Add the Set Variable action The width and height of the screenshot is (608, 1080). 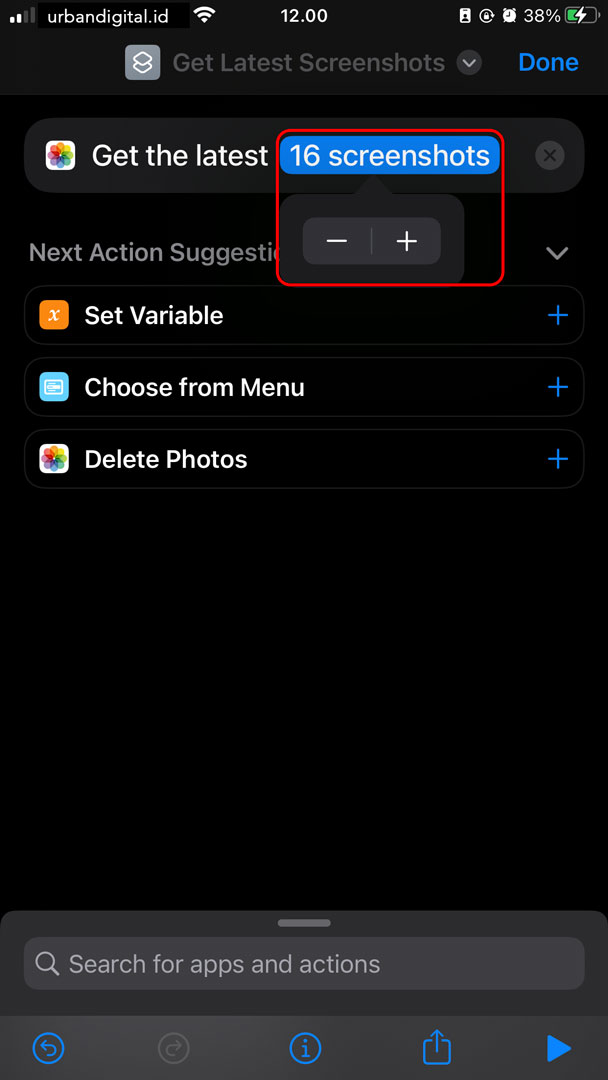(x=557, y=316)
